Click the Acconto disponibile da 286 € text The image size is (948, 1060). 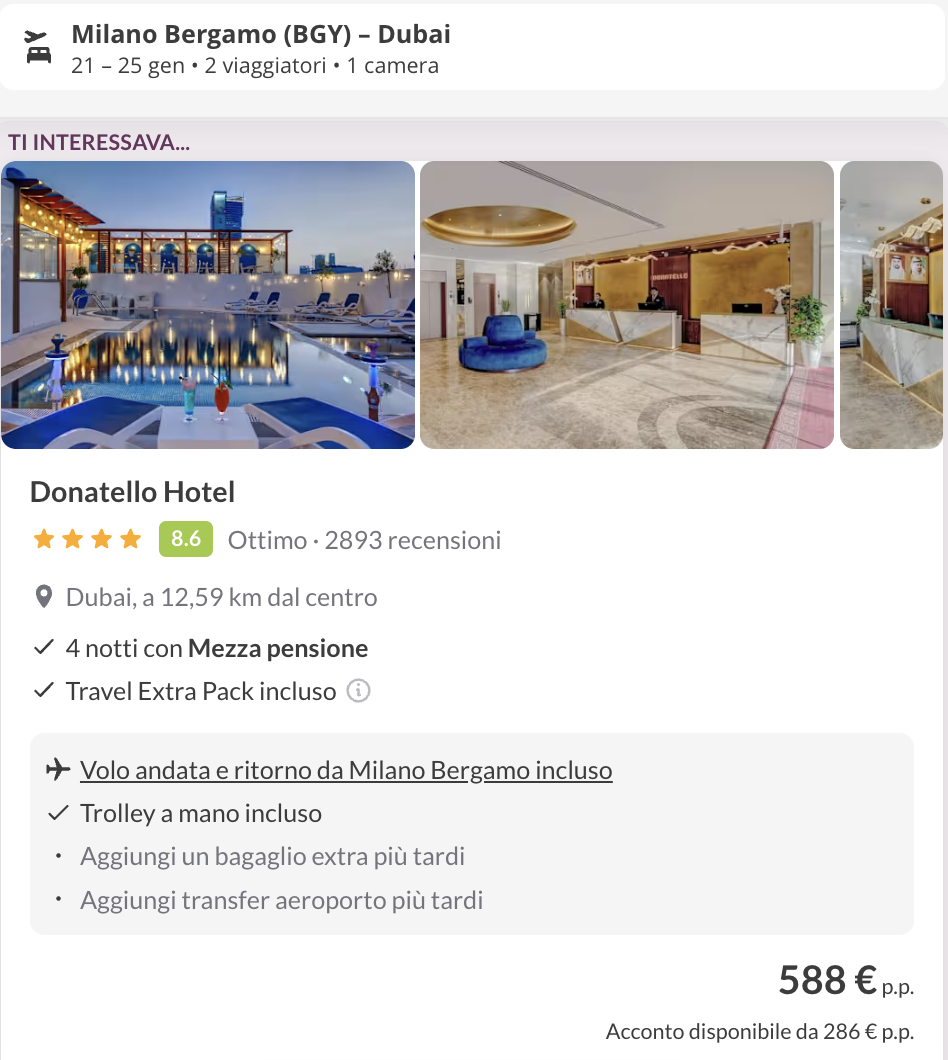[x=762, y=1031]
